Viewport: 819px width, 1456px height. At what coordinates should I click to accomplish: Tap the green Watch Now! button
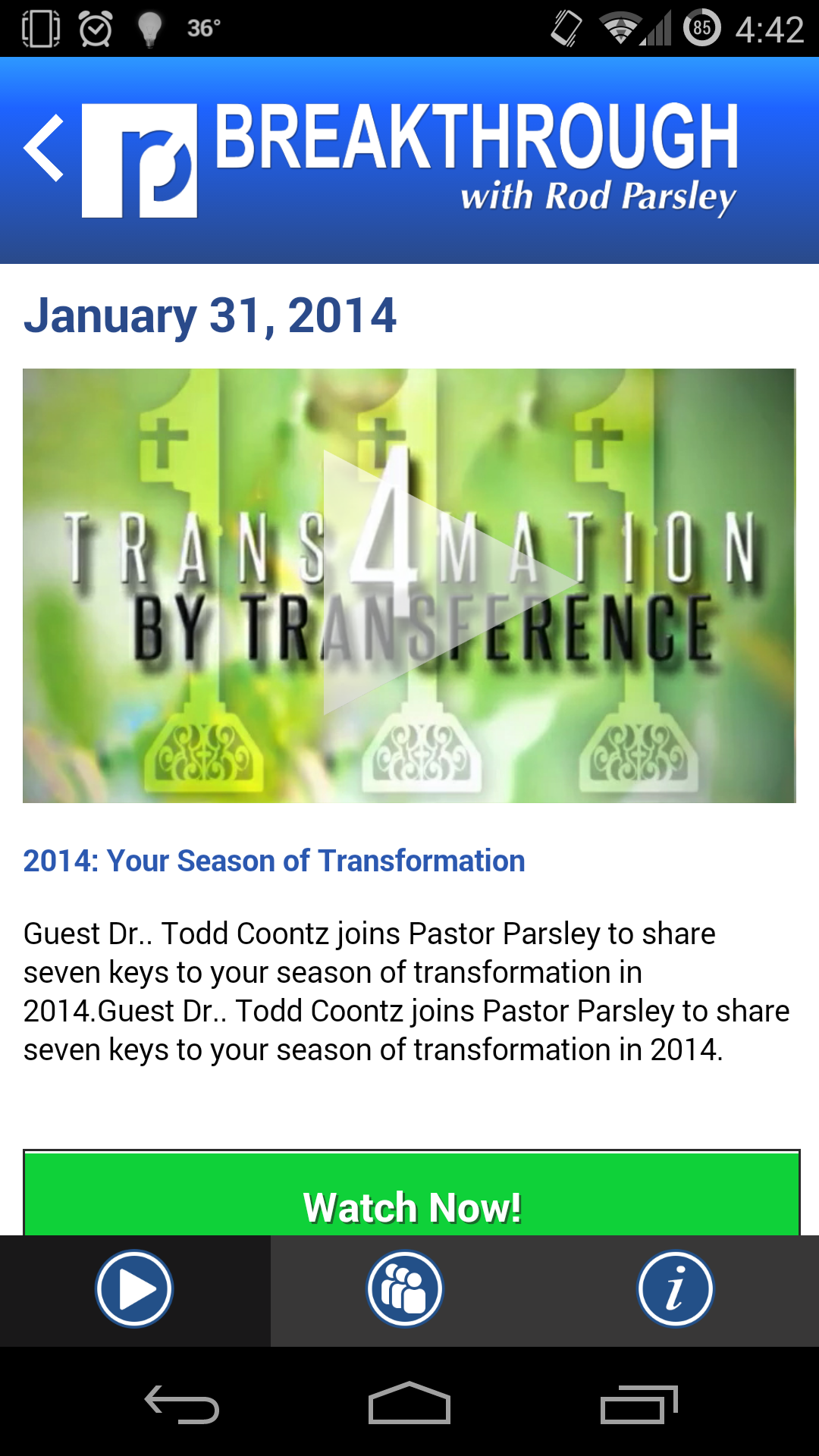[x=411, y=1198]
